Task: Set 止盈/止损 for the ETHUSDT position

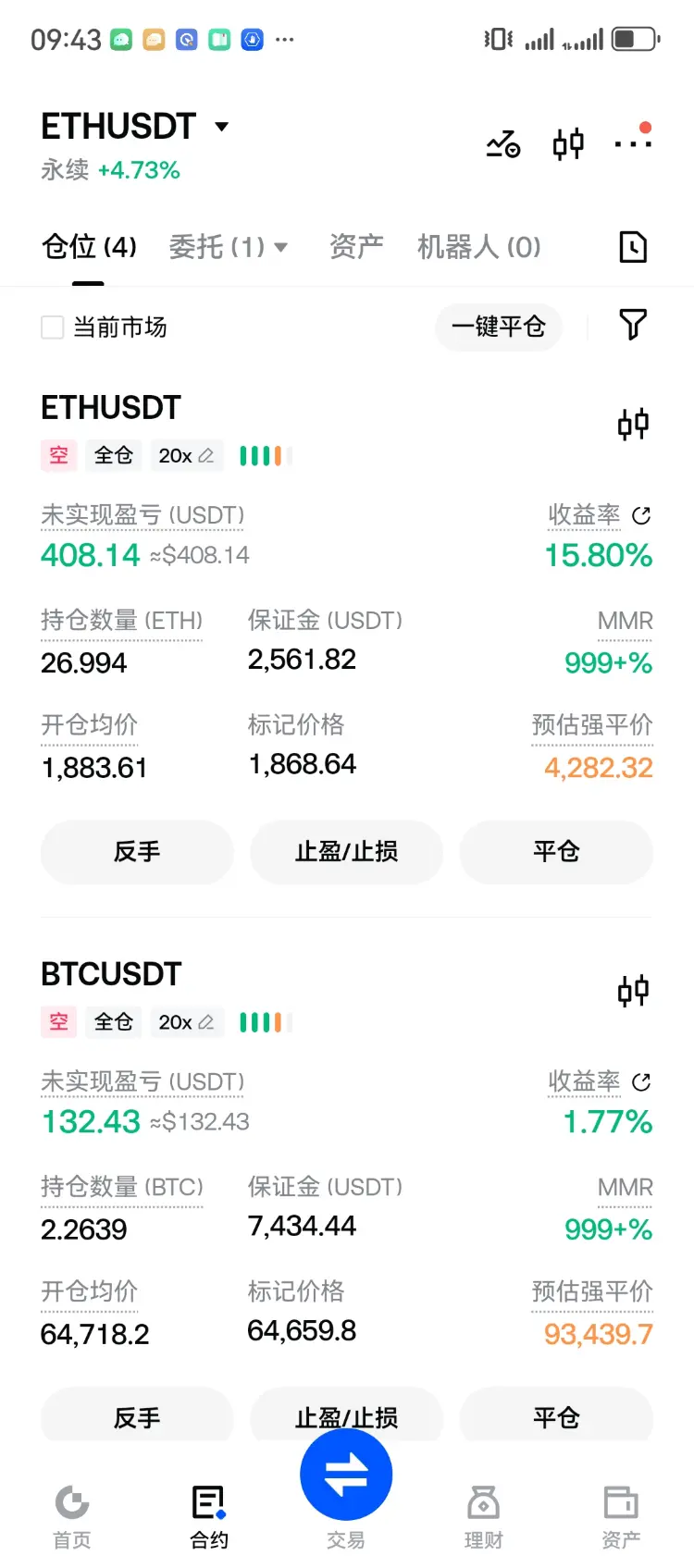Action: 347,852
